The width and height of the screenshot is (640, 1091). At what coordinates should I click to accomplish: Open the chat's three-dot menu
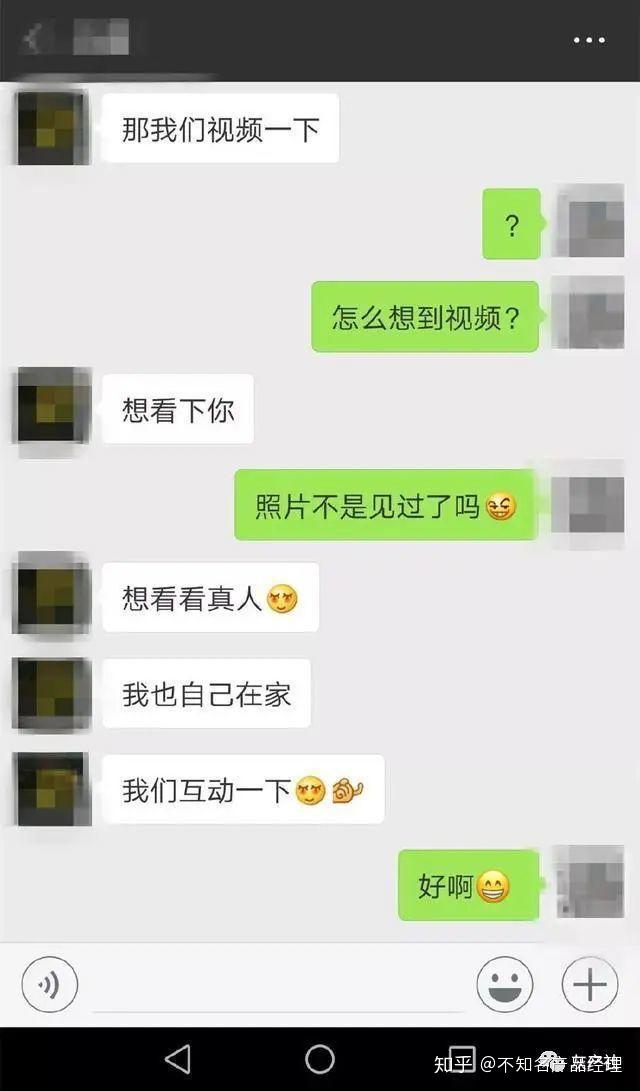coord(589,40)
